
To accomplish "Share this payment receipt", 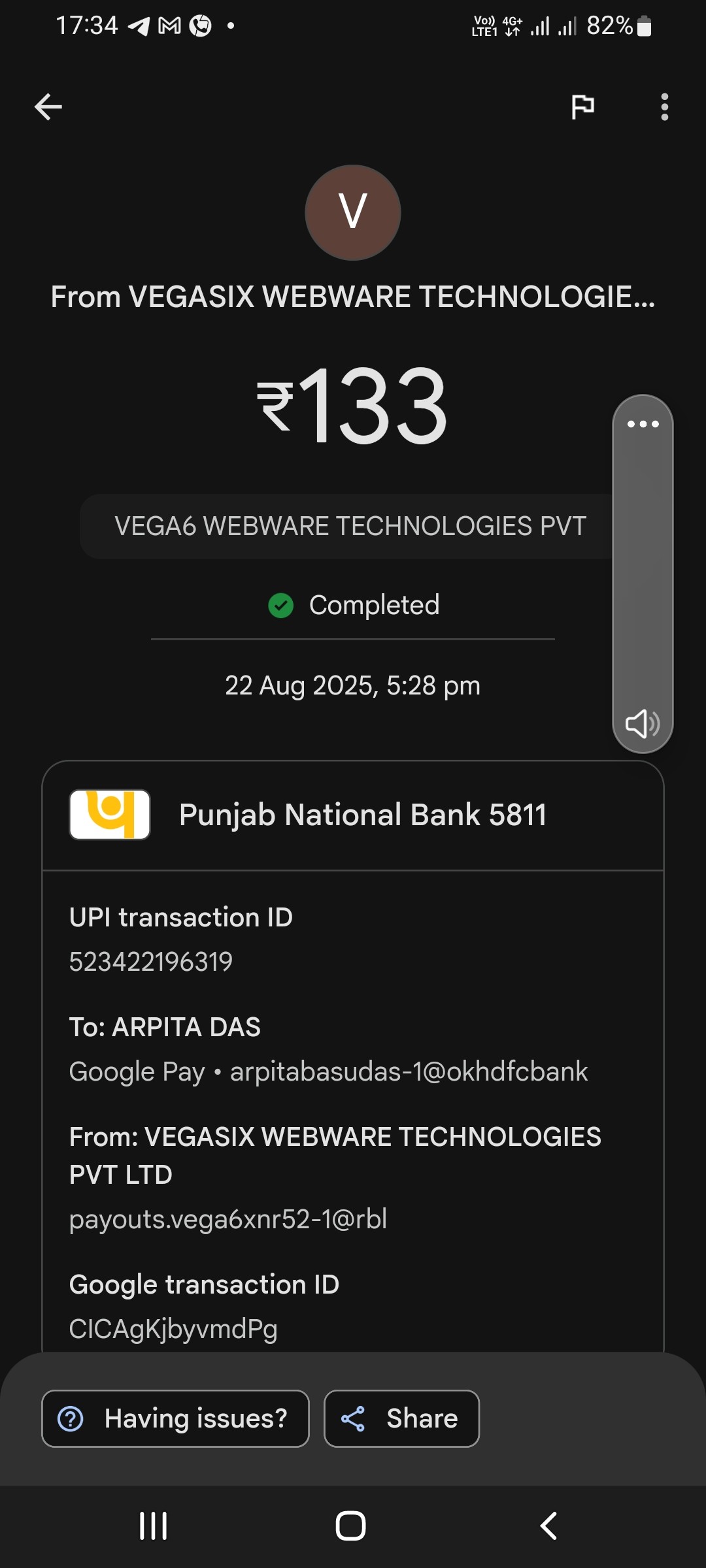I will pyautogui.click(x=401, y=1418).
